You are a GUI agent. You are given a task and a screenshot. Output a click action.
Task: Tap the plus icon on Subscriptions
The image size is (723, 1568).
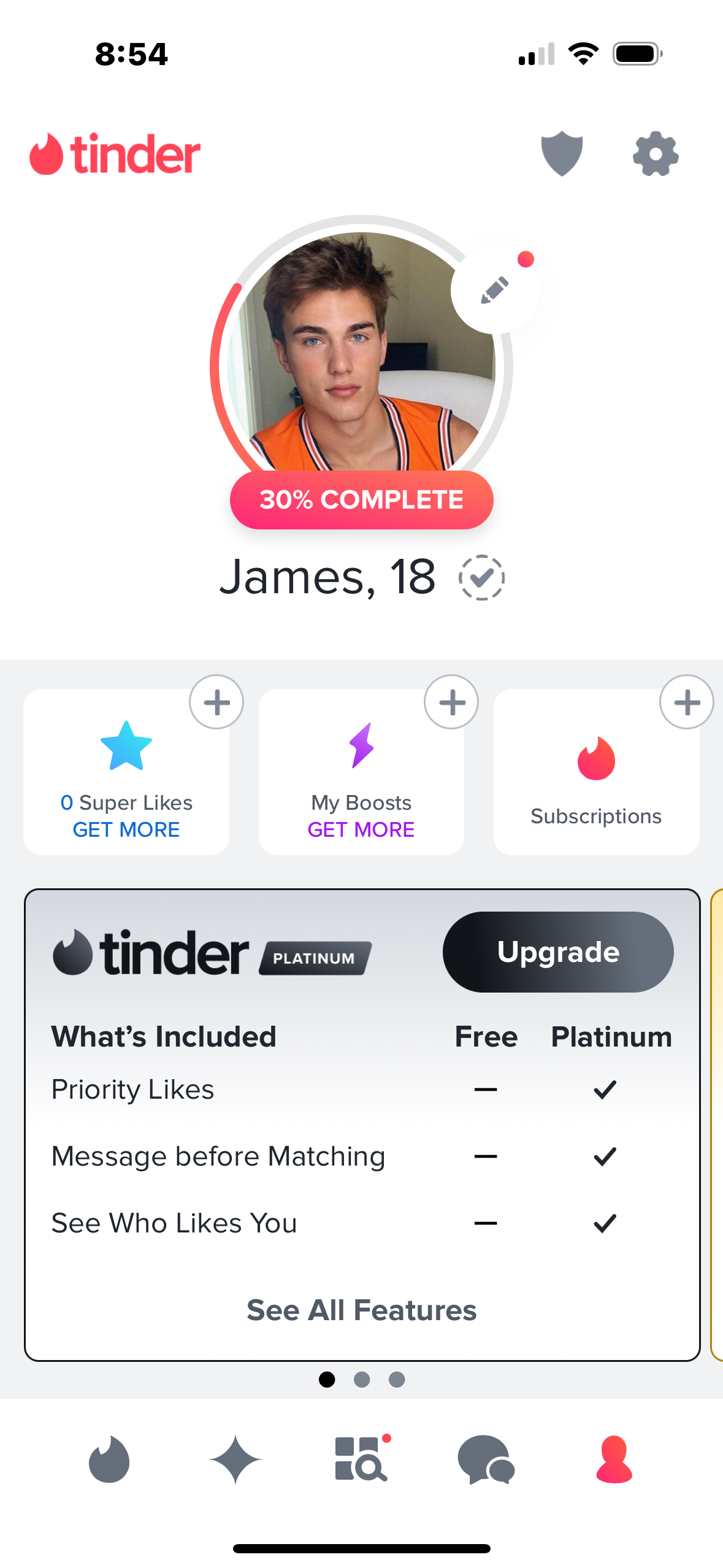[x=687, y=702]
